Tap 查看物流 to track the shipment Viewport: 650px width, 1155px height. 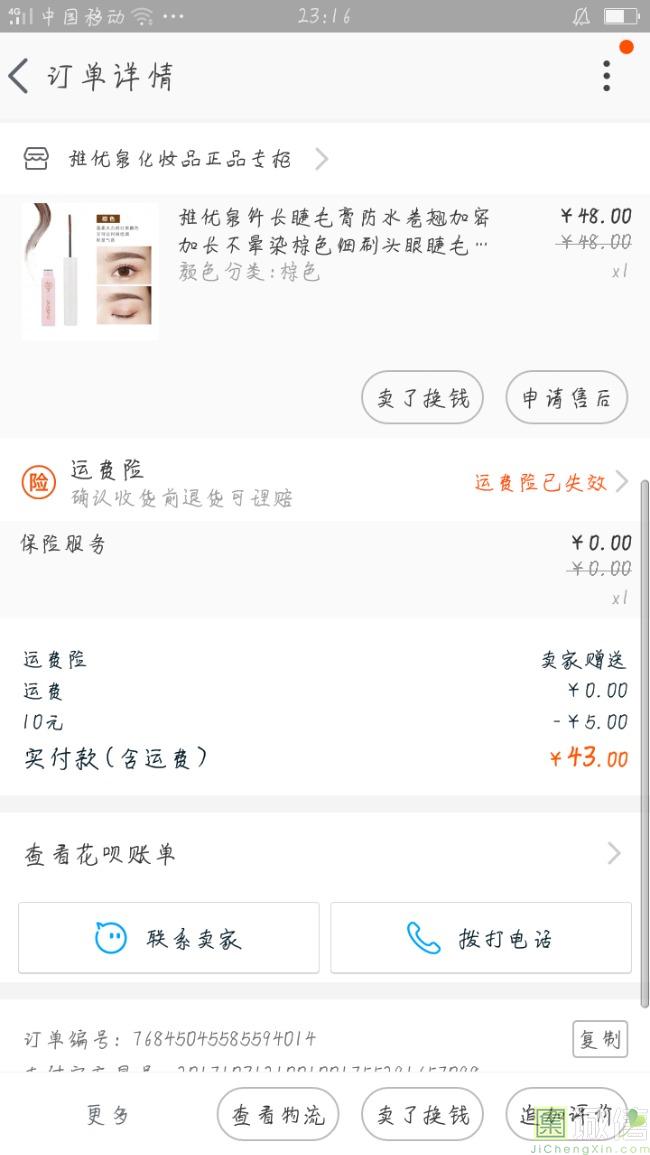[278, 1115]
